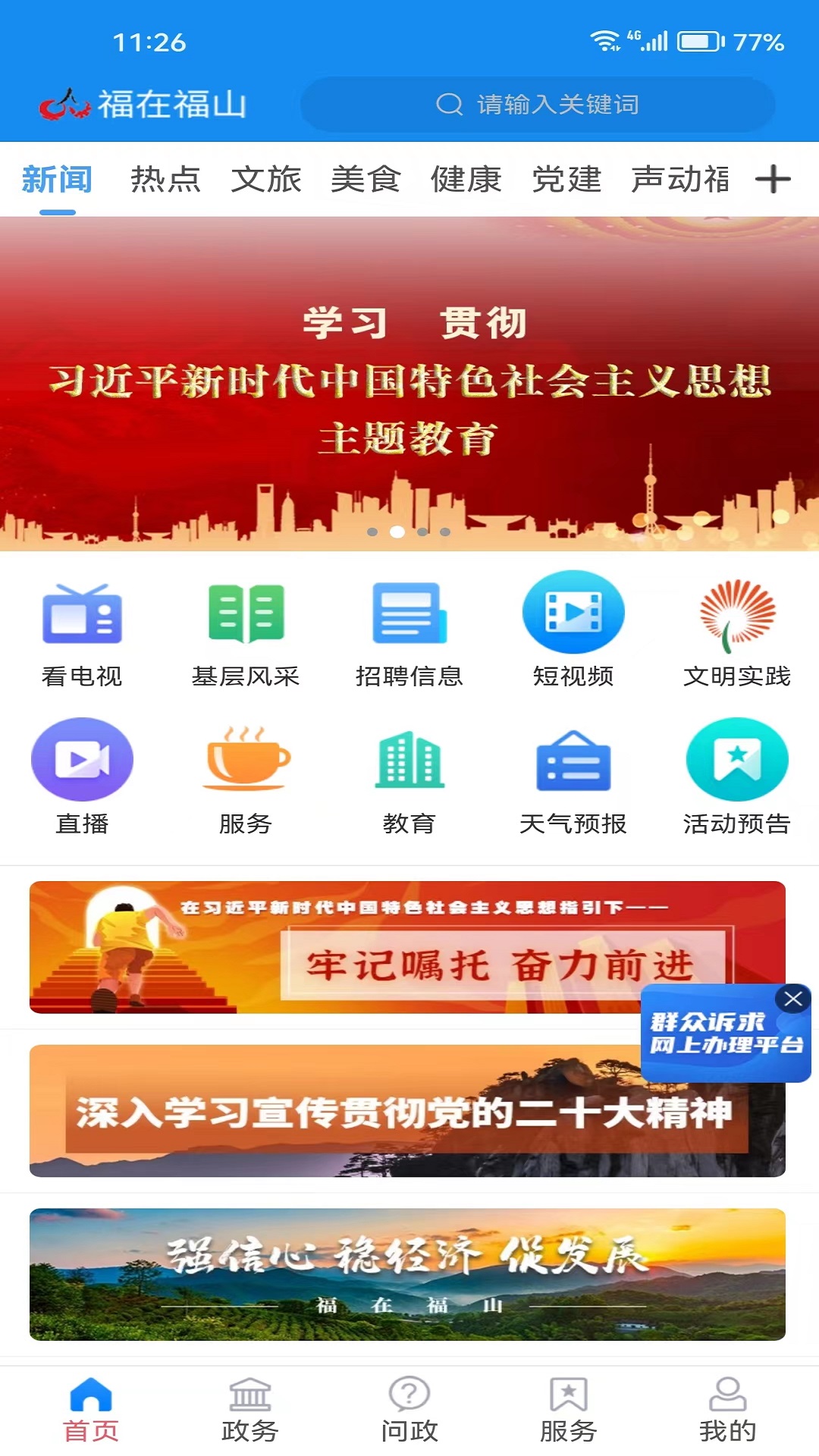Select the 美食 tab
Image resolution: width=819 pixels, height=1456 pixels.
(366, 180)
